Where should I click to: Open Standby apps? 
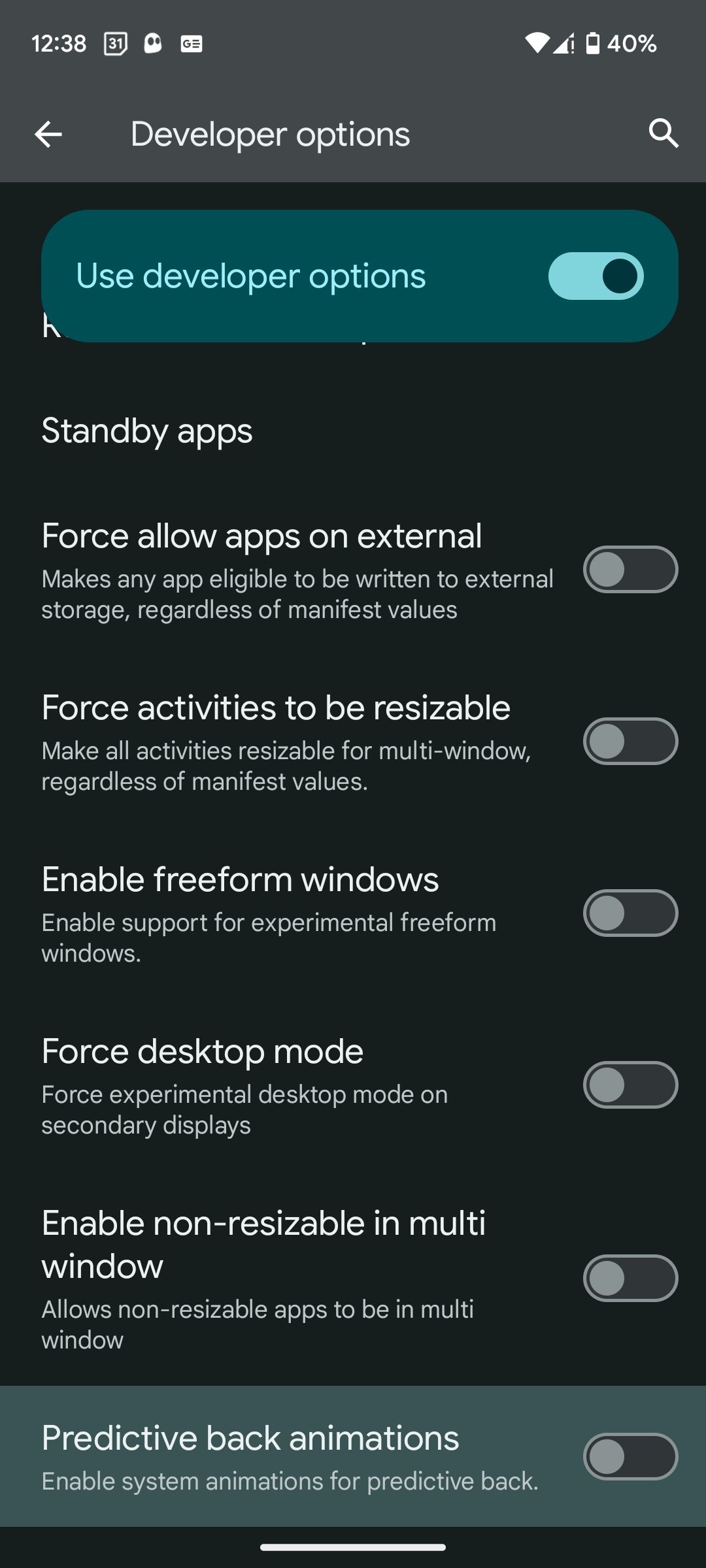pos(147,431)
